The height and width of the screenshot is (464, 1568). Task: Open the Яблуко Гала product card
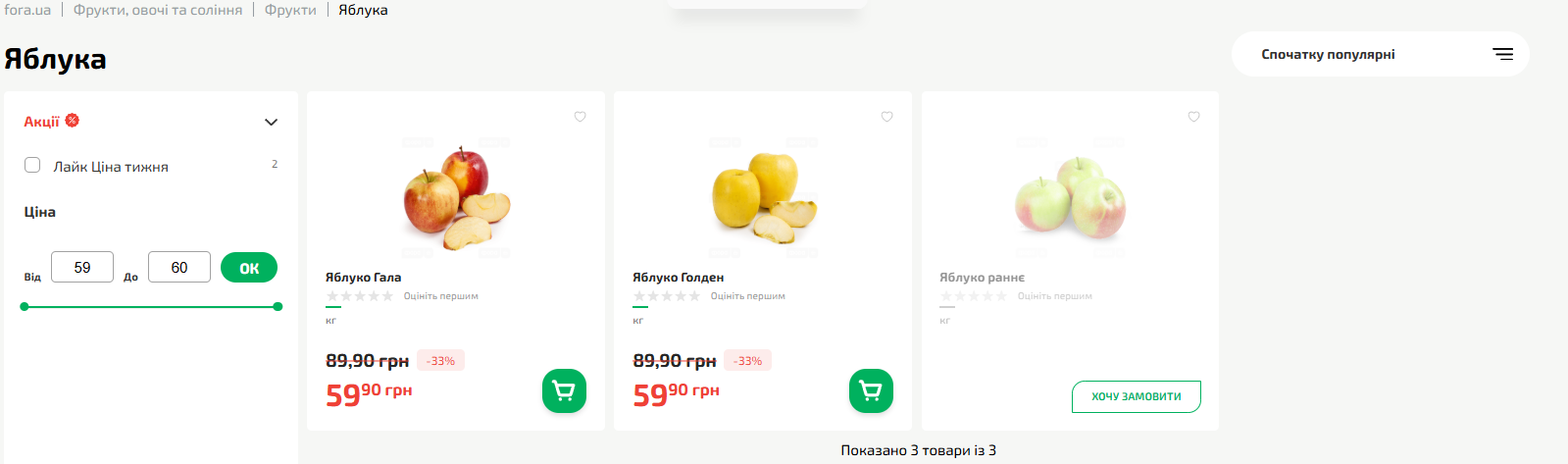point(363,278)
